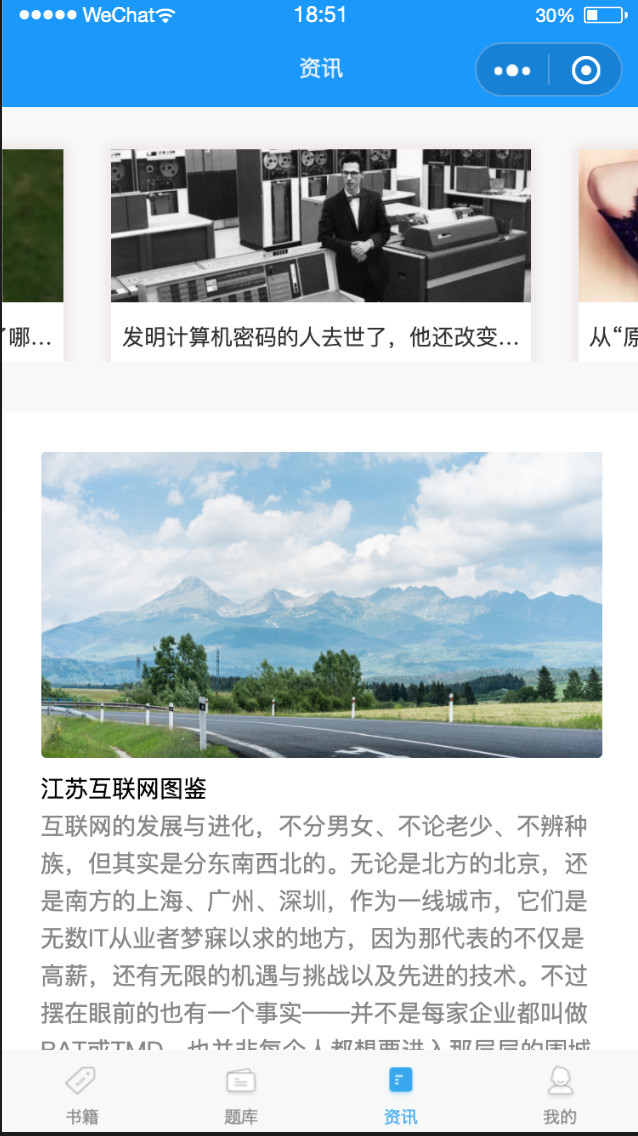Open the mini program more-options menu
Screen dimensions: 638x1136
coord(512,70)
